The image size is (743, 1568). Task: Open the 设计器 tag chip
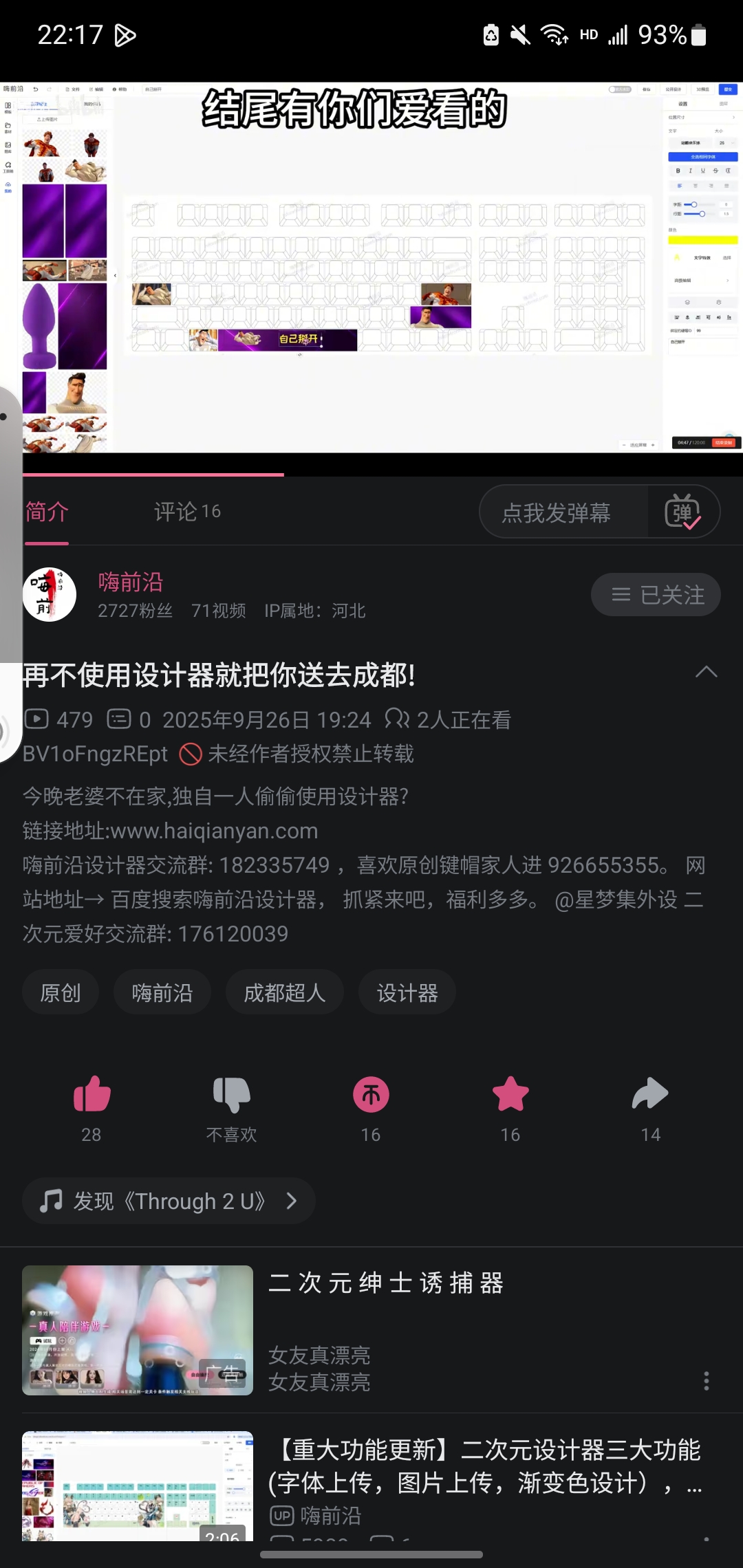pos(407,992)
